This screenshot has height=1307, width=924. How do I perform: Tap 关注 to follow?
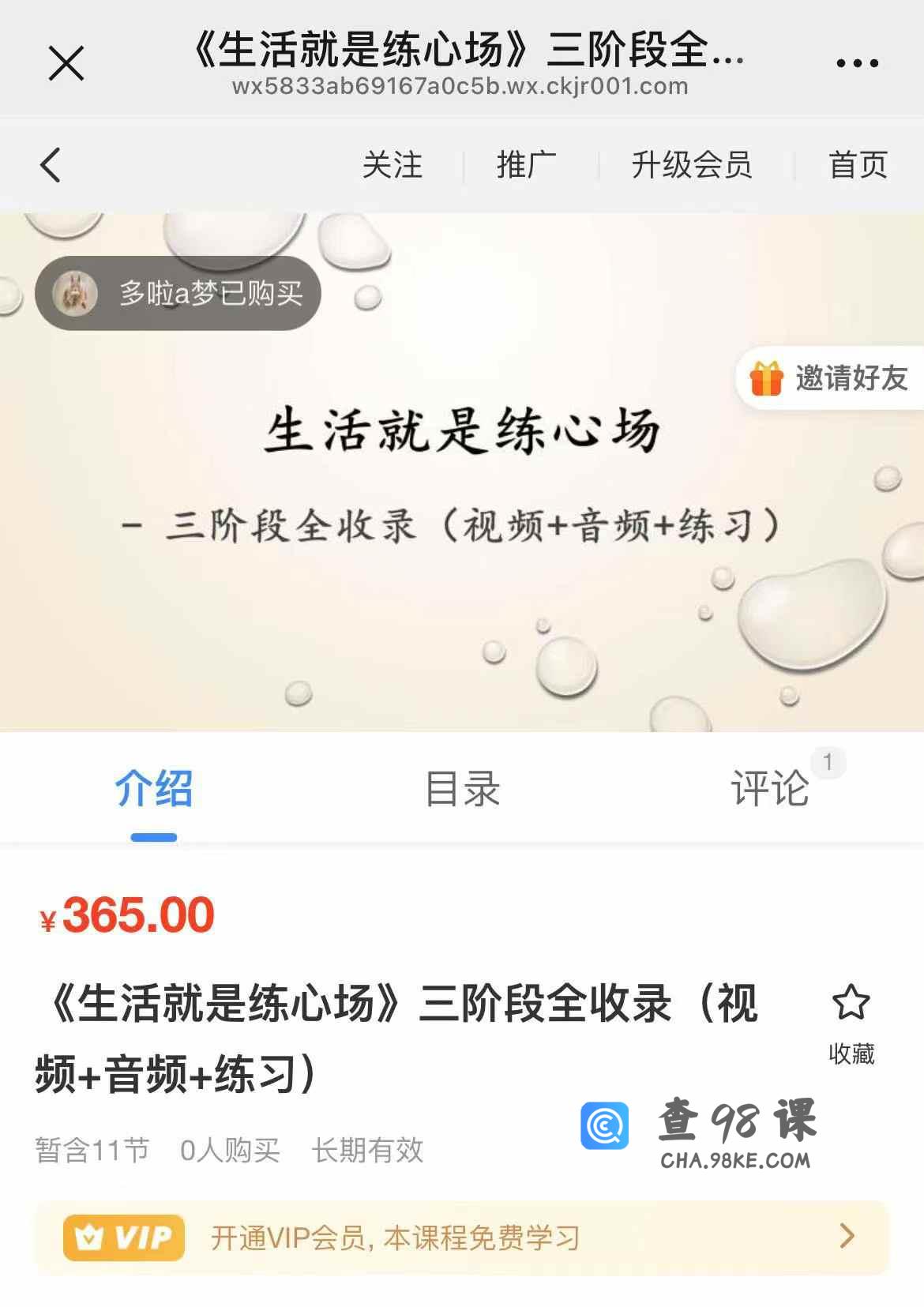[393, 165]
